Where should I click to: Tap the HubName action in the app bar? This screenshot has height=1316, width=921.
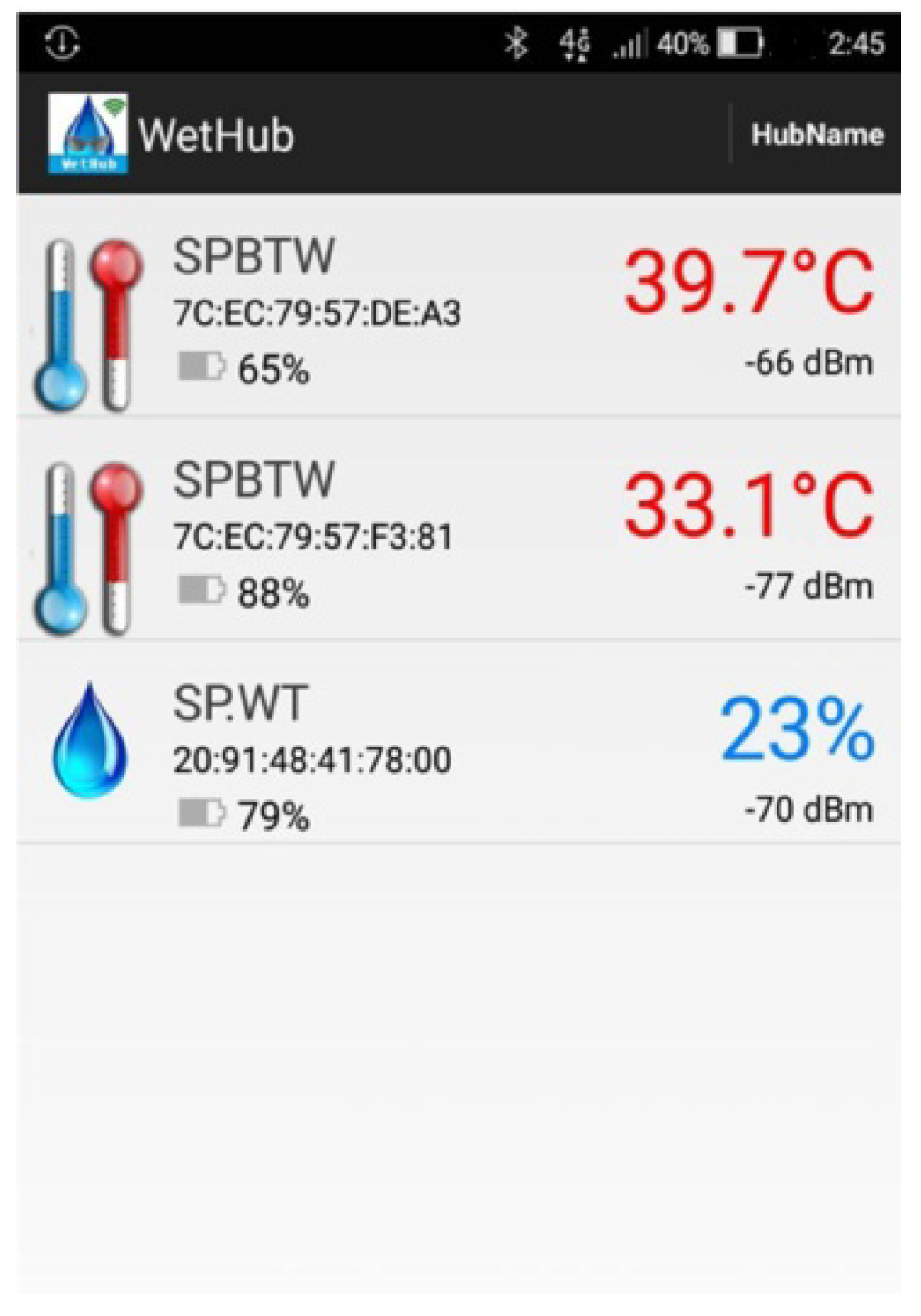click(816, 134)
